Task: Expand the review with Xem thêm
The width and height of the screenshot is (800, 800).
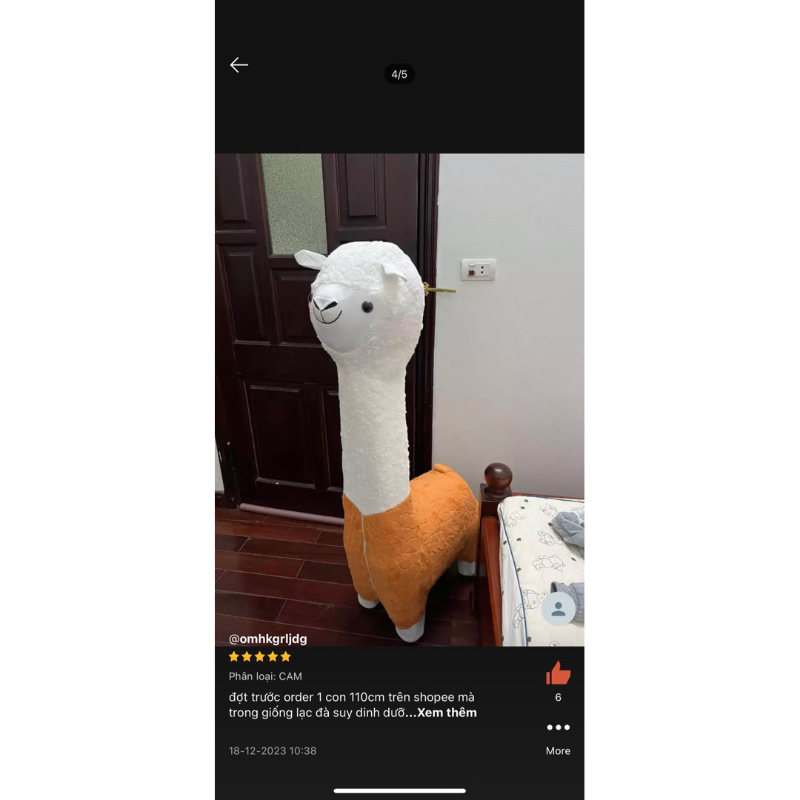Action: (x=447, y=713)
